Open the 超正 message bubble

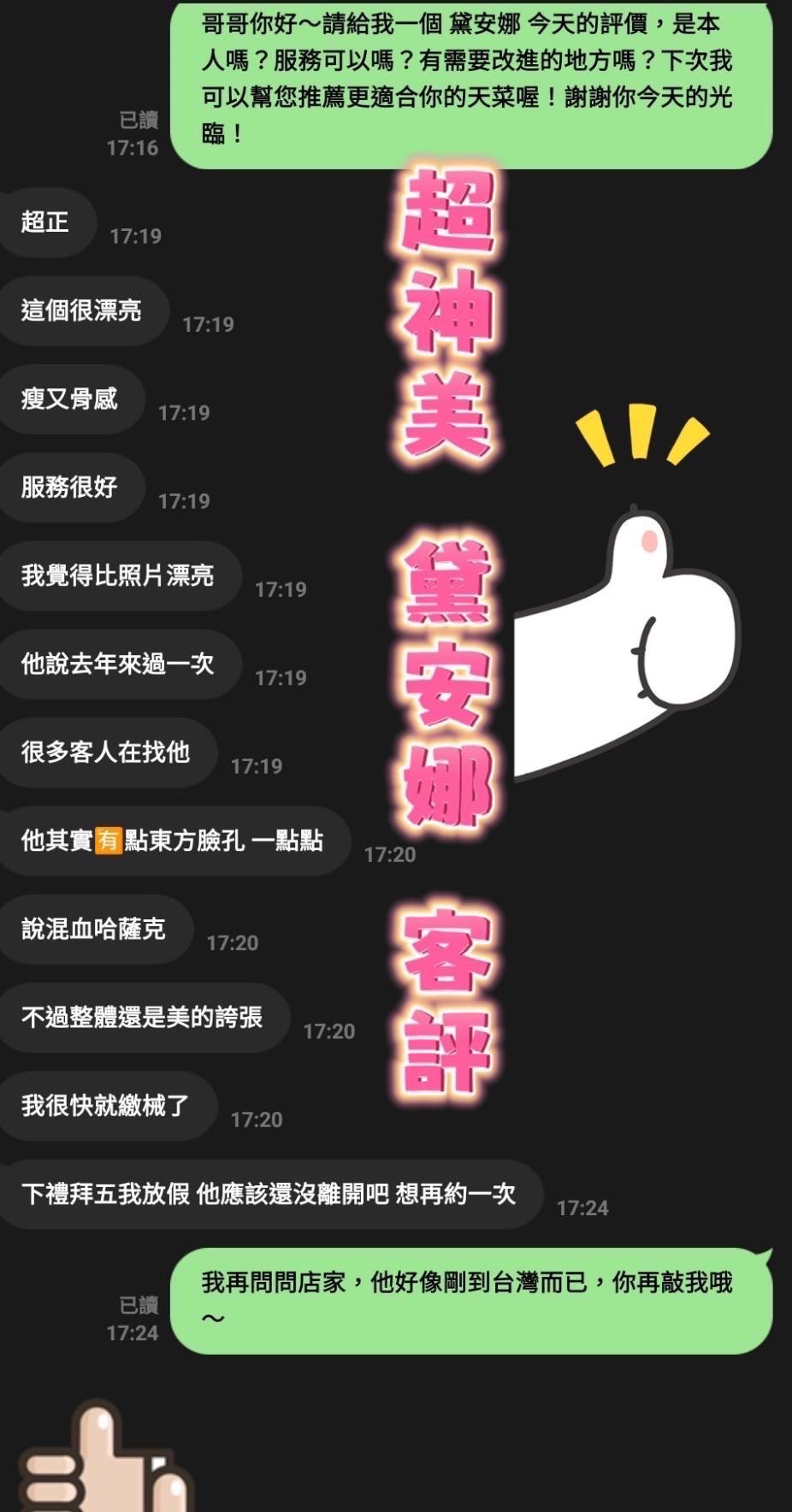48,221
